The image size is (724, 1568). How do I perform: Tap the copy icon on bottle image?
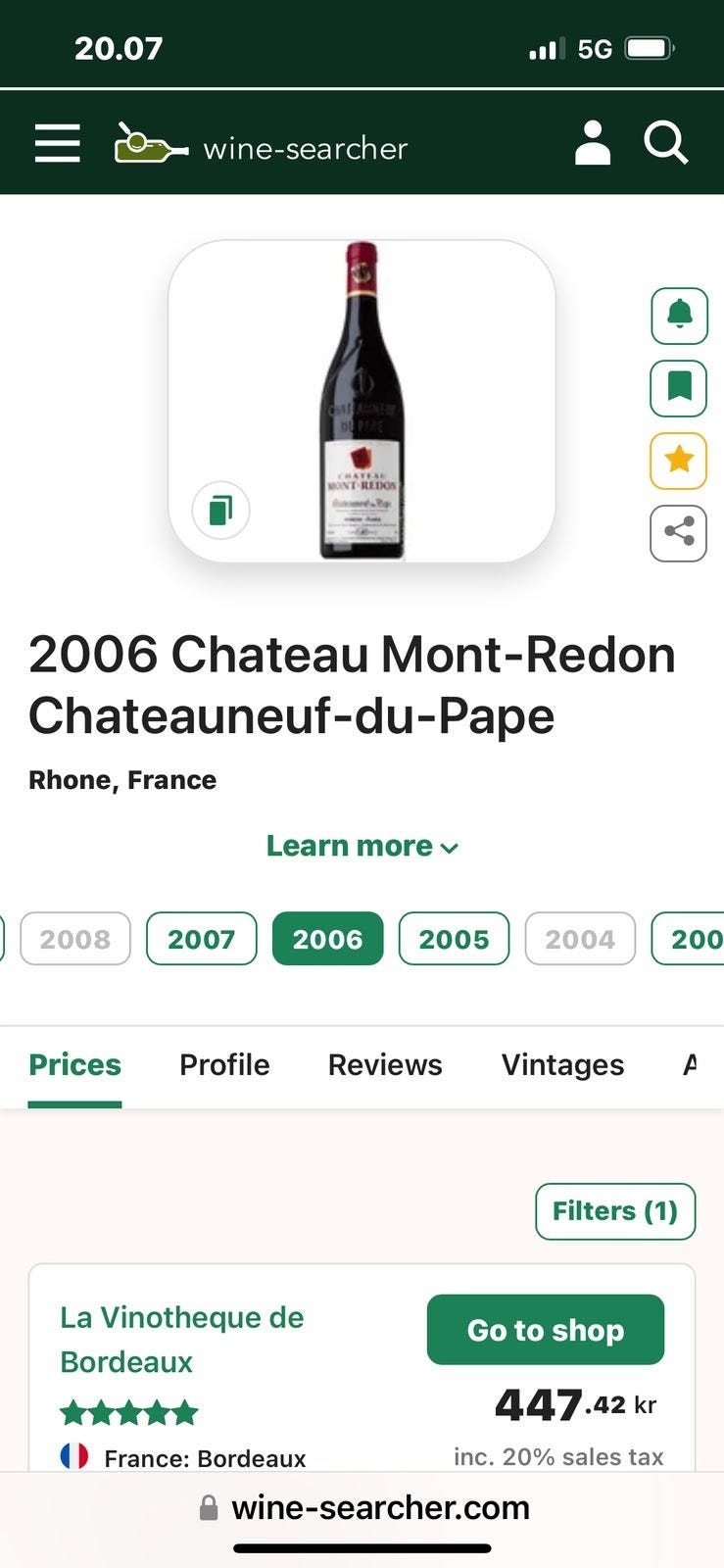(220, 511)
